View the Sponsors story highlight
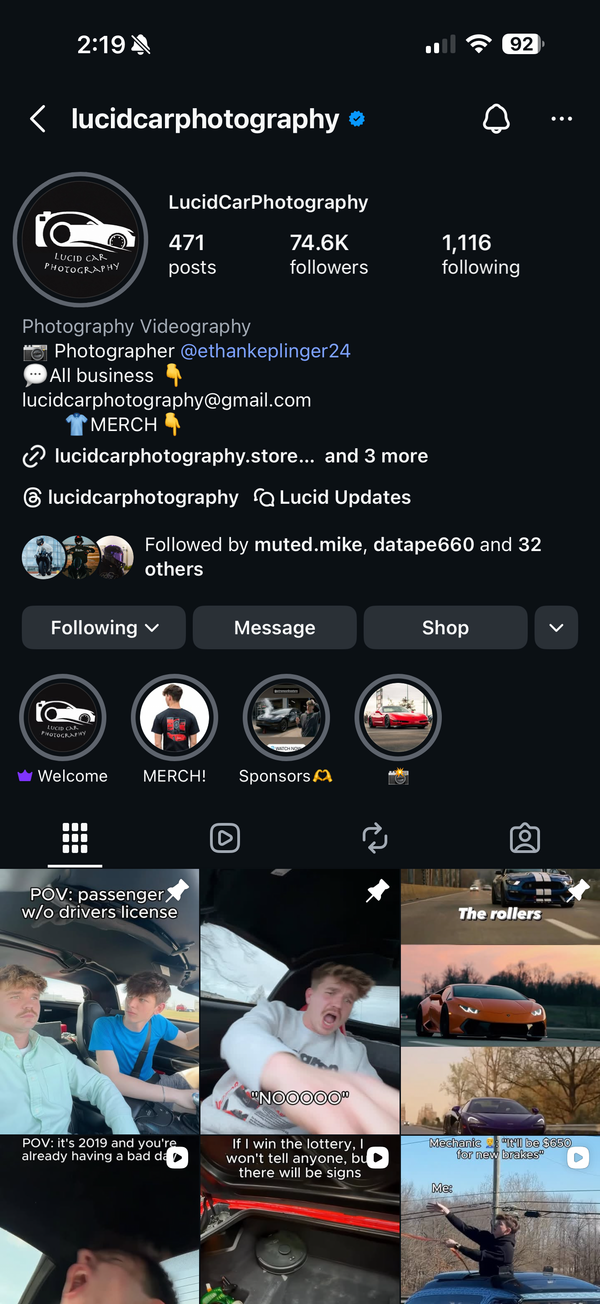 click(x=286, y=718)
